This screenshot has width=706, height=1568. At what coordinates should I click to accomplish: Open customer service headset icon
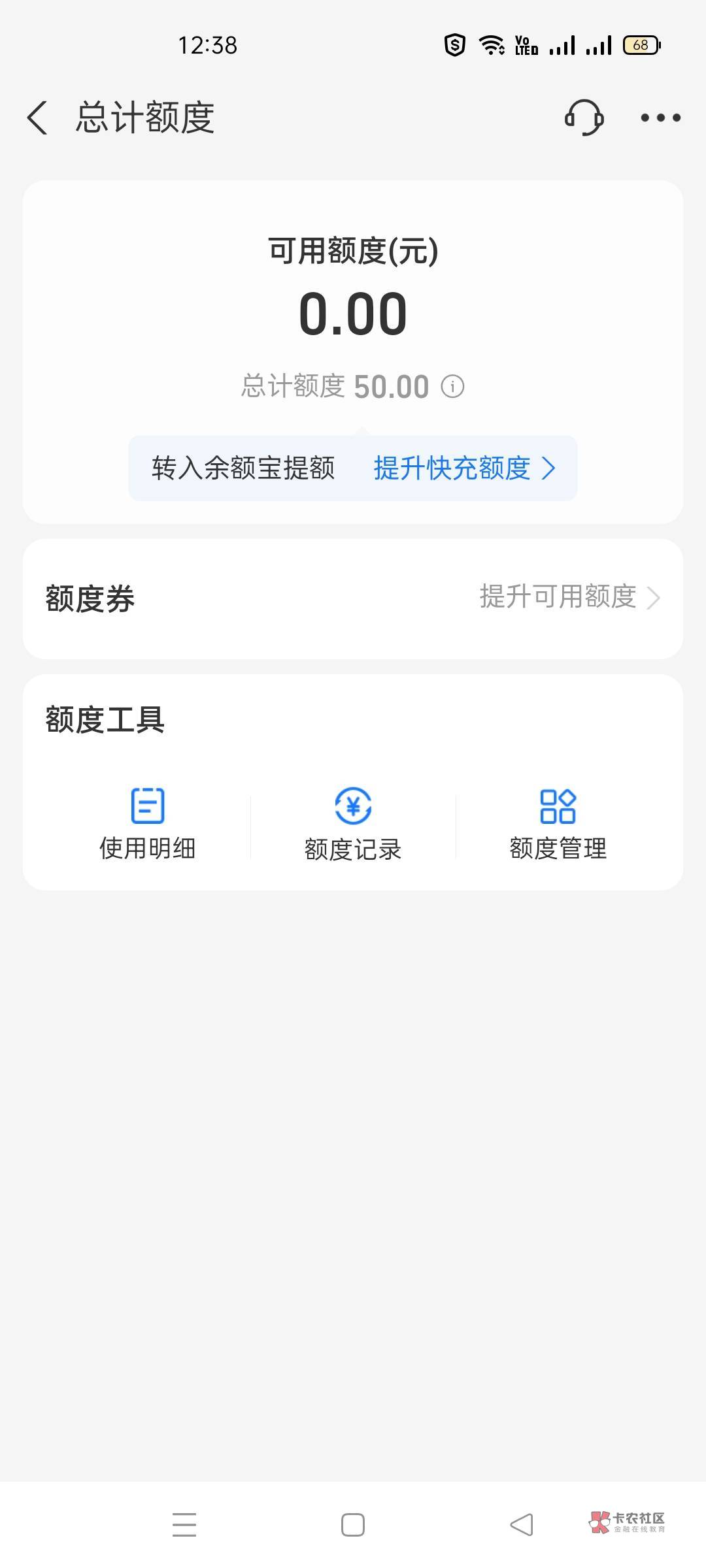(x=584, y=118)
